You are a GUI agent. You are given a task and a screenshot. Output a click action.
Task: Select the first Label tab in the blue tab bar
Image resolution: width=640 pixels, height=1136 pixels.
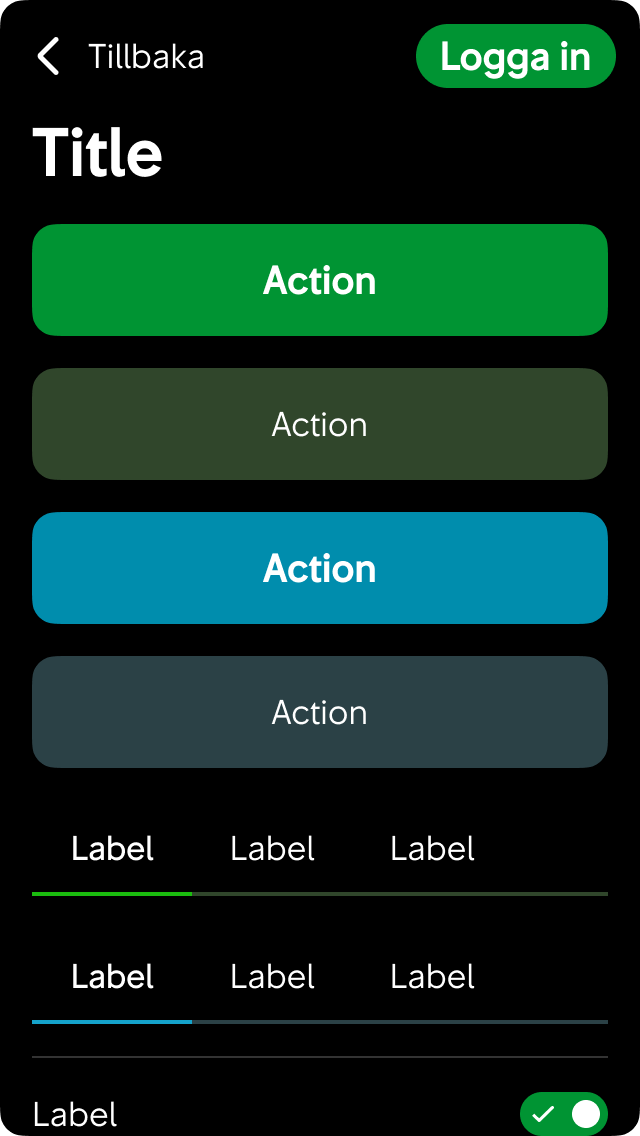(112, 977)
